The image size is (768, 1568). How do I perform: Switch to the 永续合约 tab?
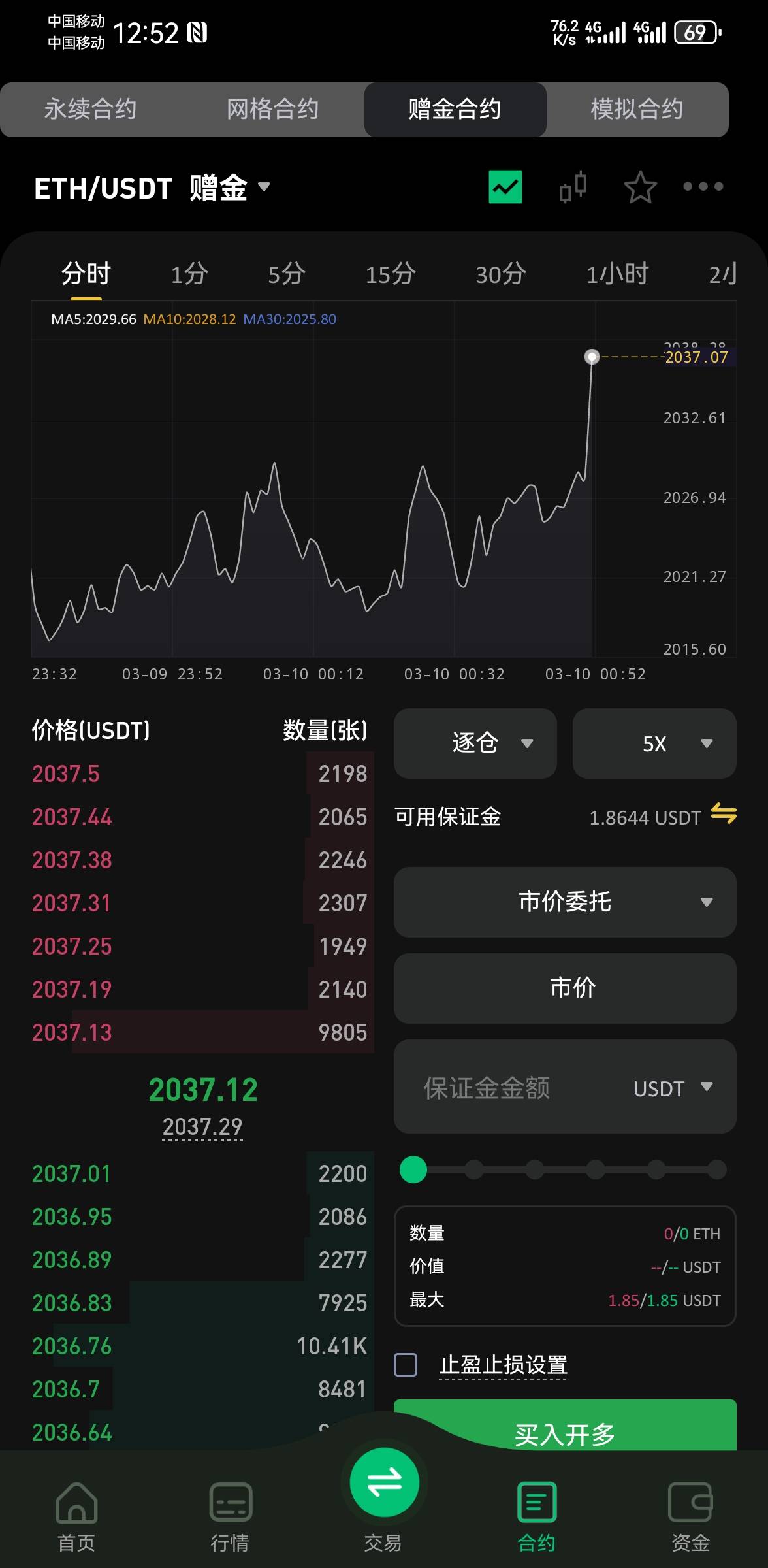point(91,109)
